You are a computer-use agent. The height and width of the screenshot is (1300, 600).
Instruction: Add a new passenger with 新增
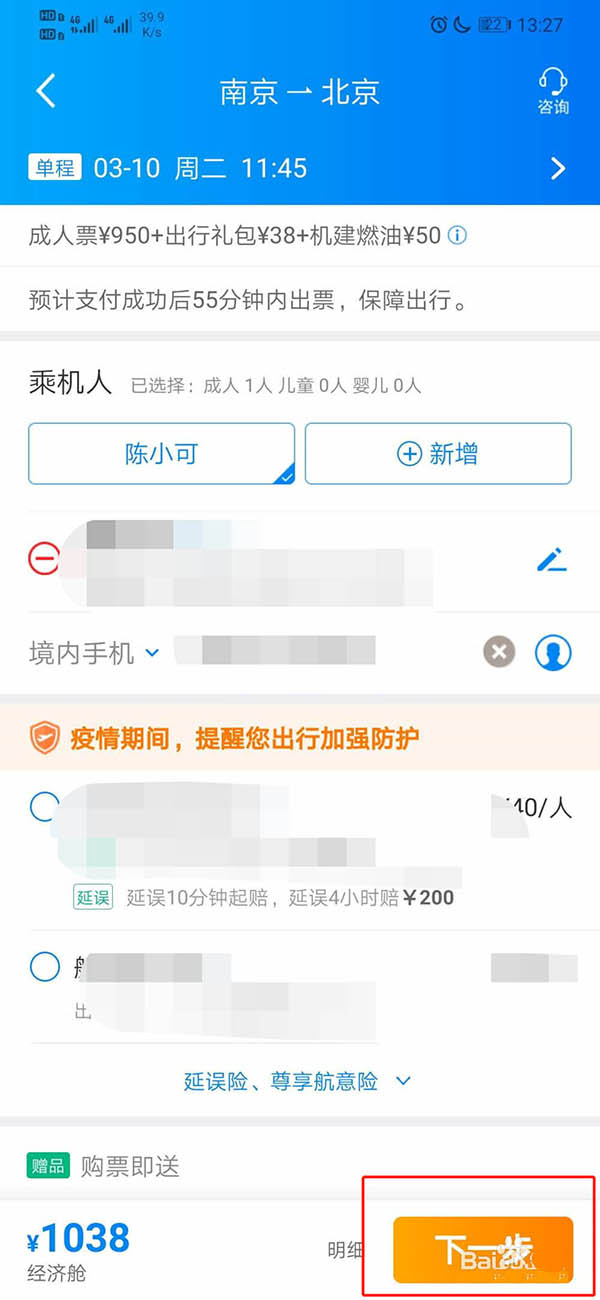point(438,454)
